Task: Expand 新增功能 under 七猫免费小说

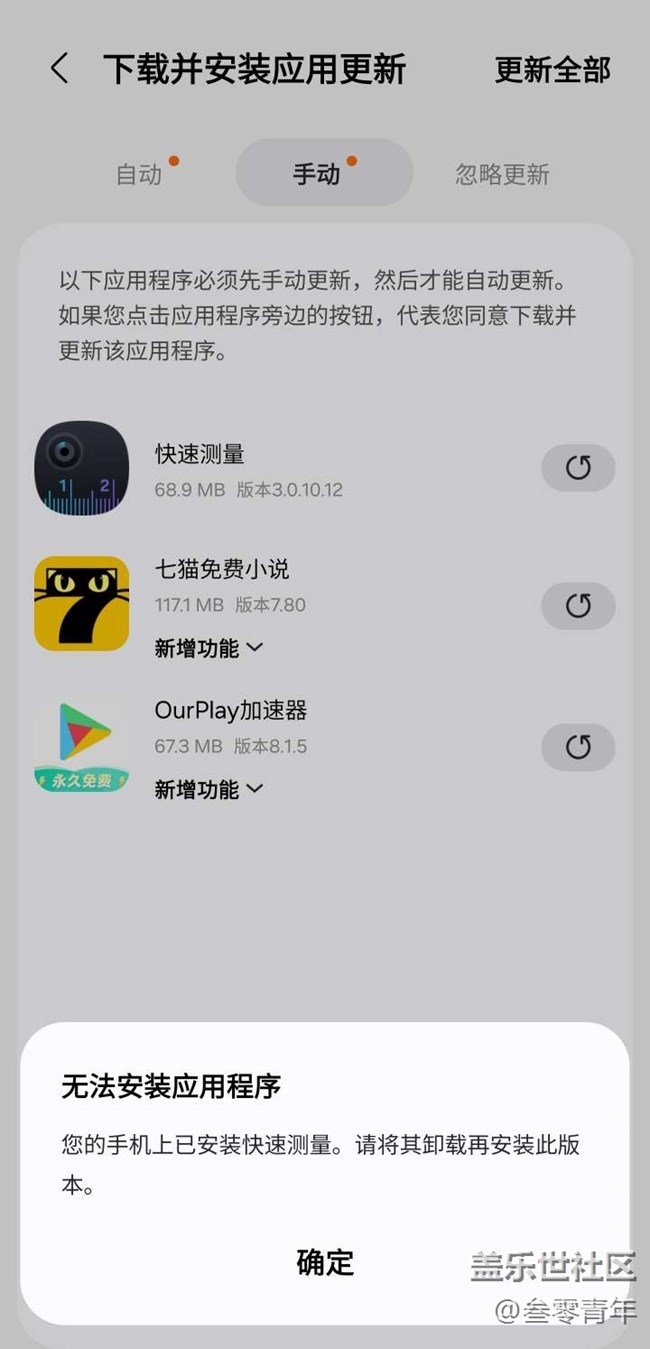Action: pos(208,648)
